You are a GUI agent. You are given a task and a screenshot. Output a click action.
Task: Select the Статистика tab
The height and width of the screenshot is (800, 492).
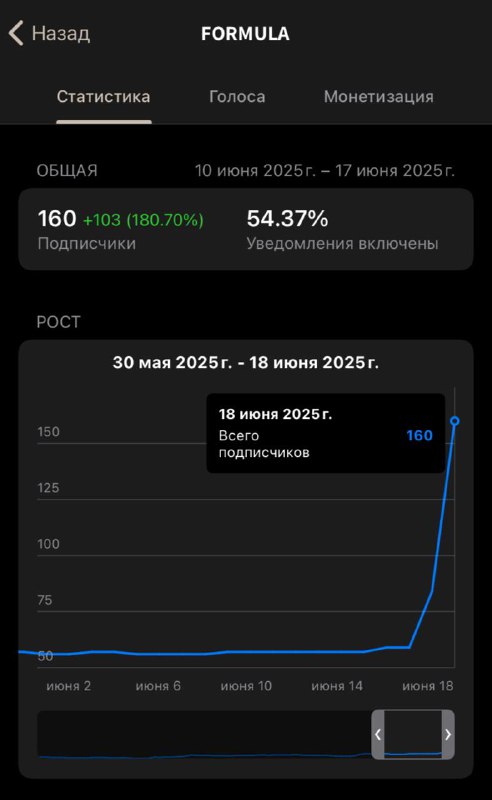(x=104, y=97)
